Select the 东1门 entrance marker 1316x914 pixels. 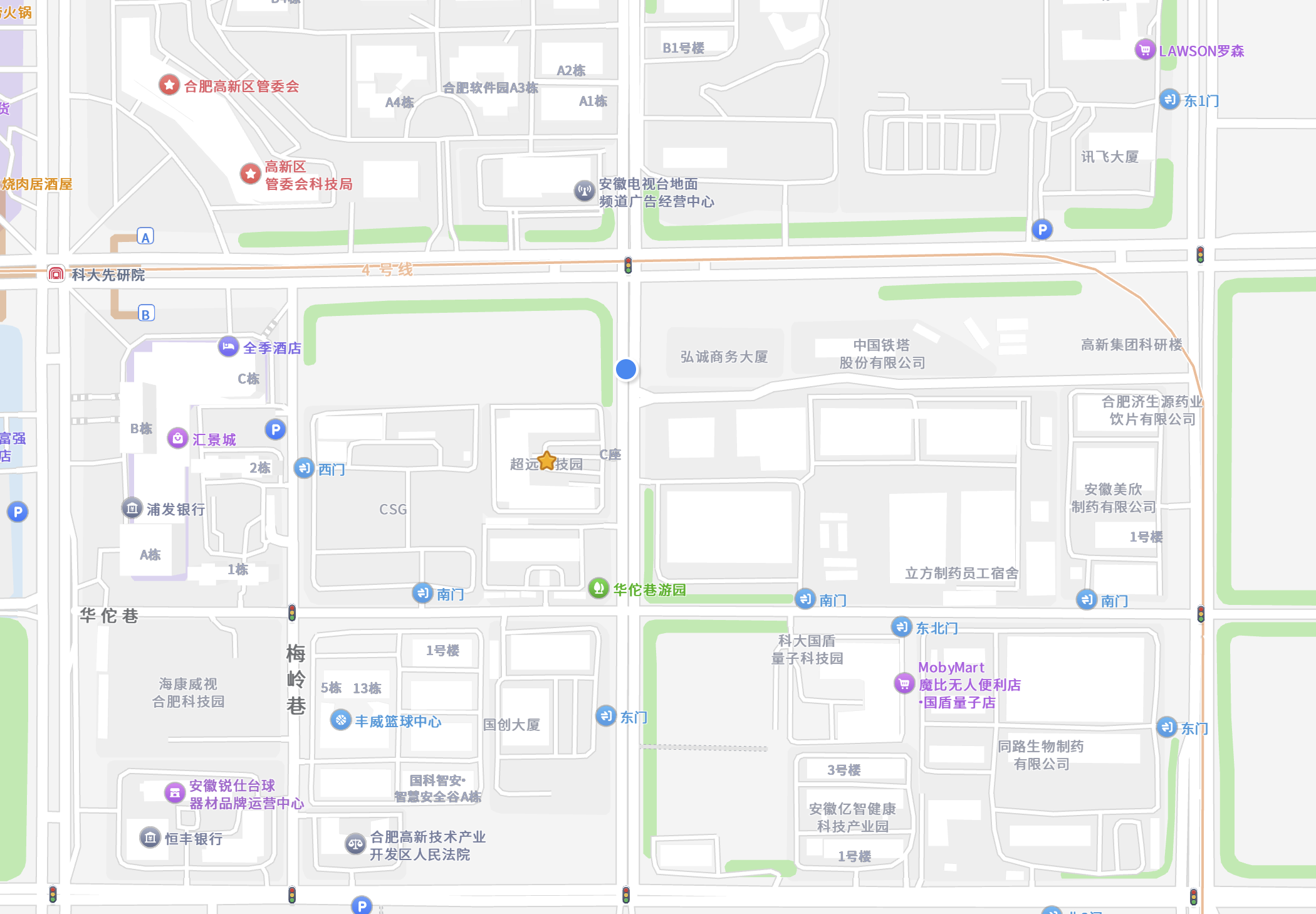(1169, 99)
